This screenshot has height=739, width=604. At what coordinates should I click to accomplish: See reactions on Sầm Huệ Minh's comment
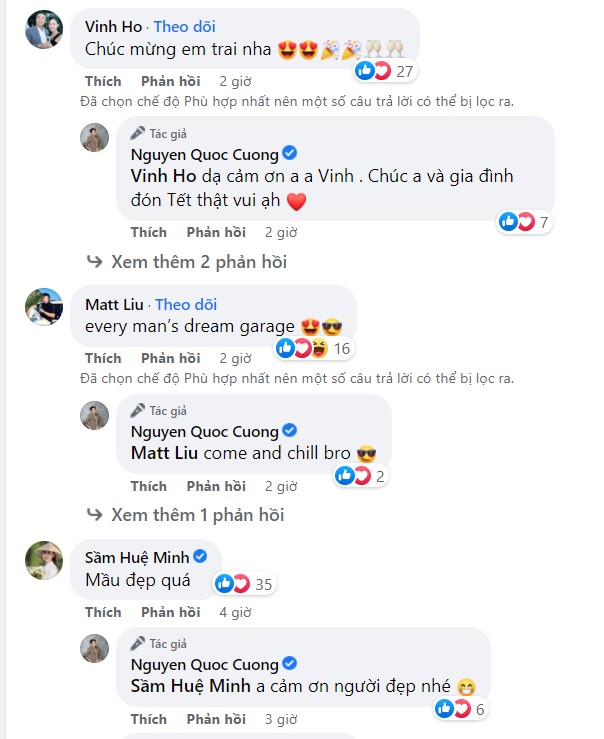[x=245, y=584]
